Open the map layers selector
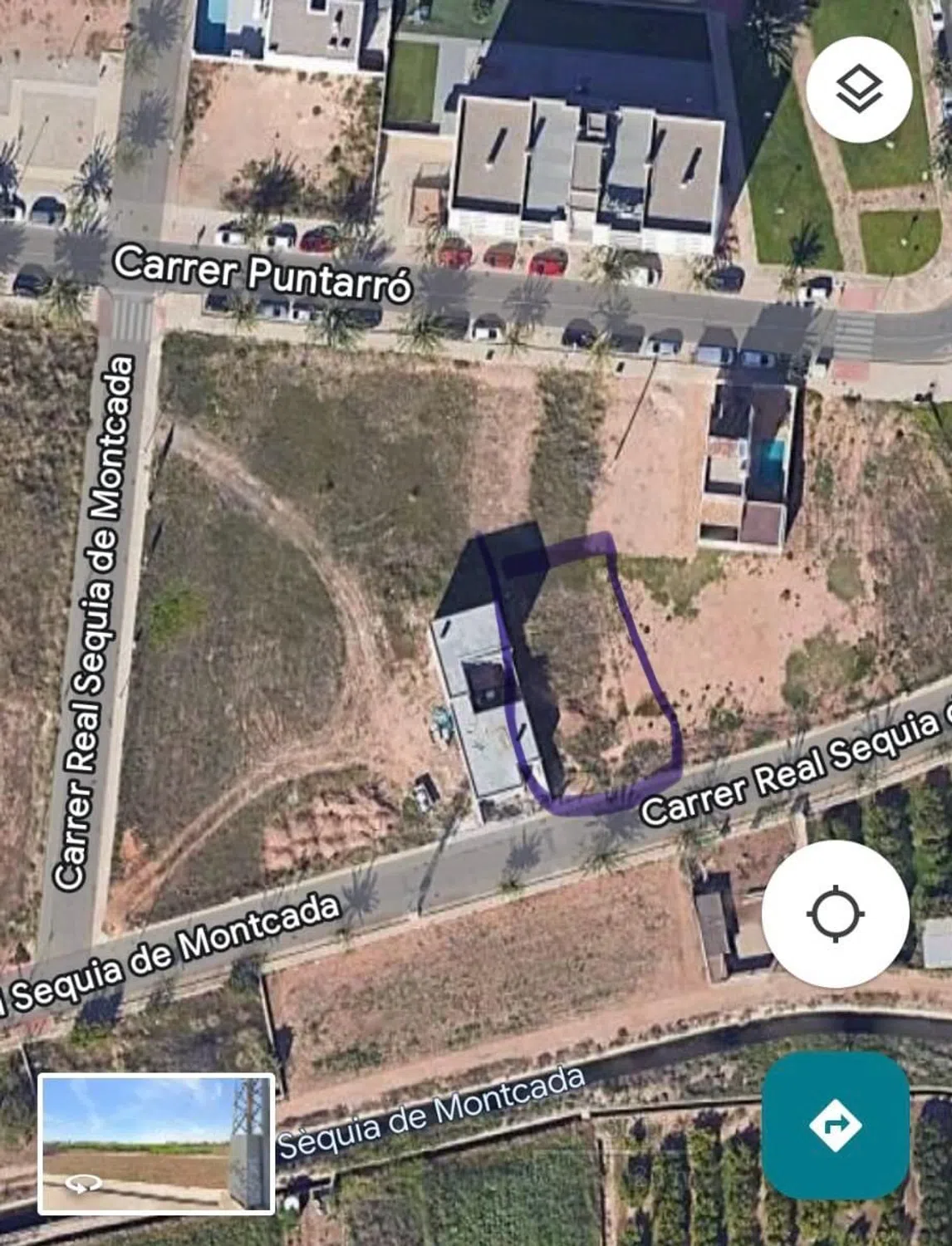This screenshot has height=1246, width=952. tap(858, 90)
